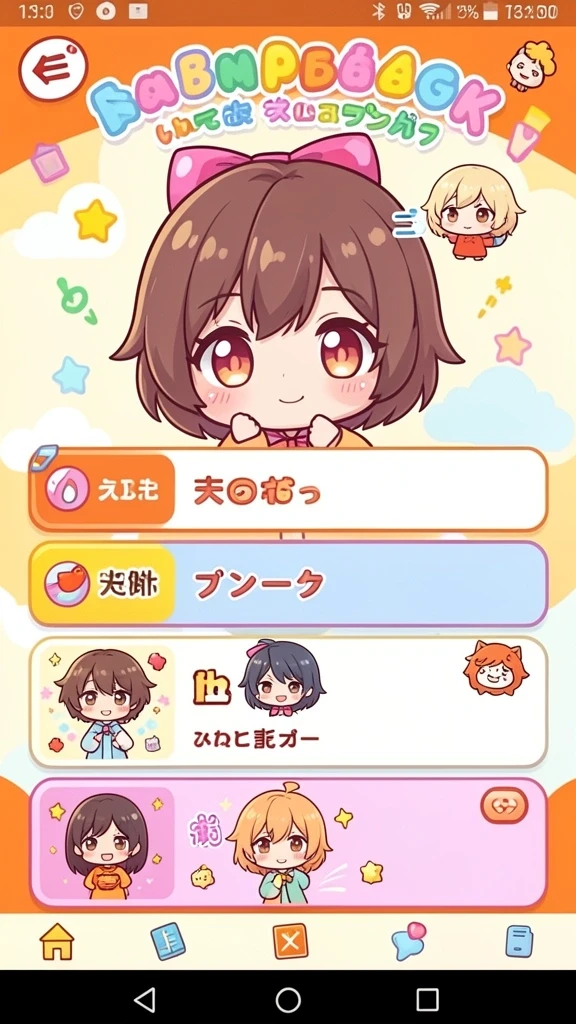
Task: Tap the system back button
Action: [145, 999]
